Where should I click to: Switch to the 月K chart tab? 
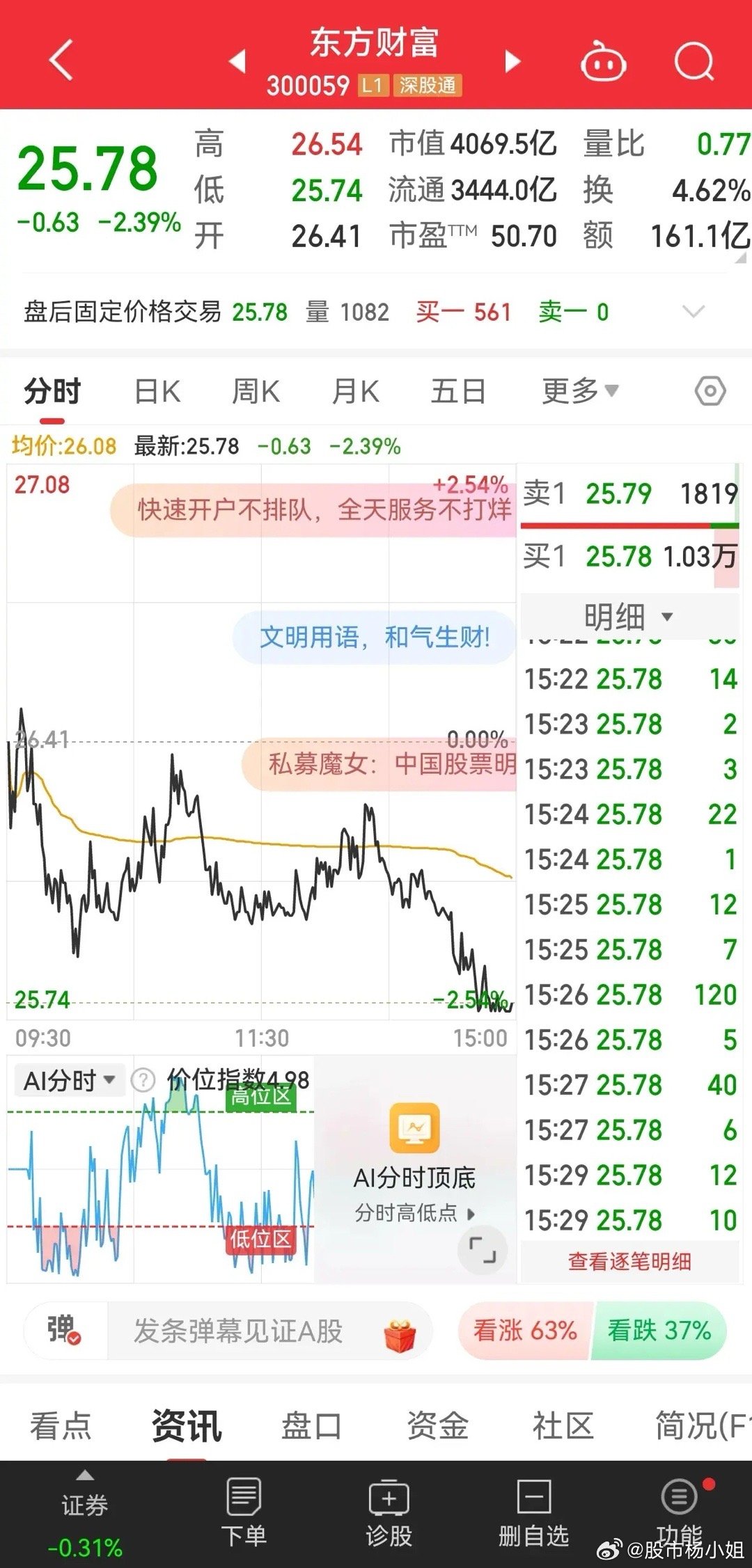pyautogui.click(x=355, y=391)
